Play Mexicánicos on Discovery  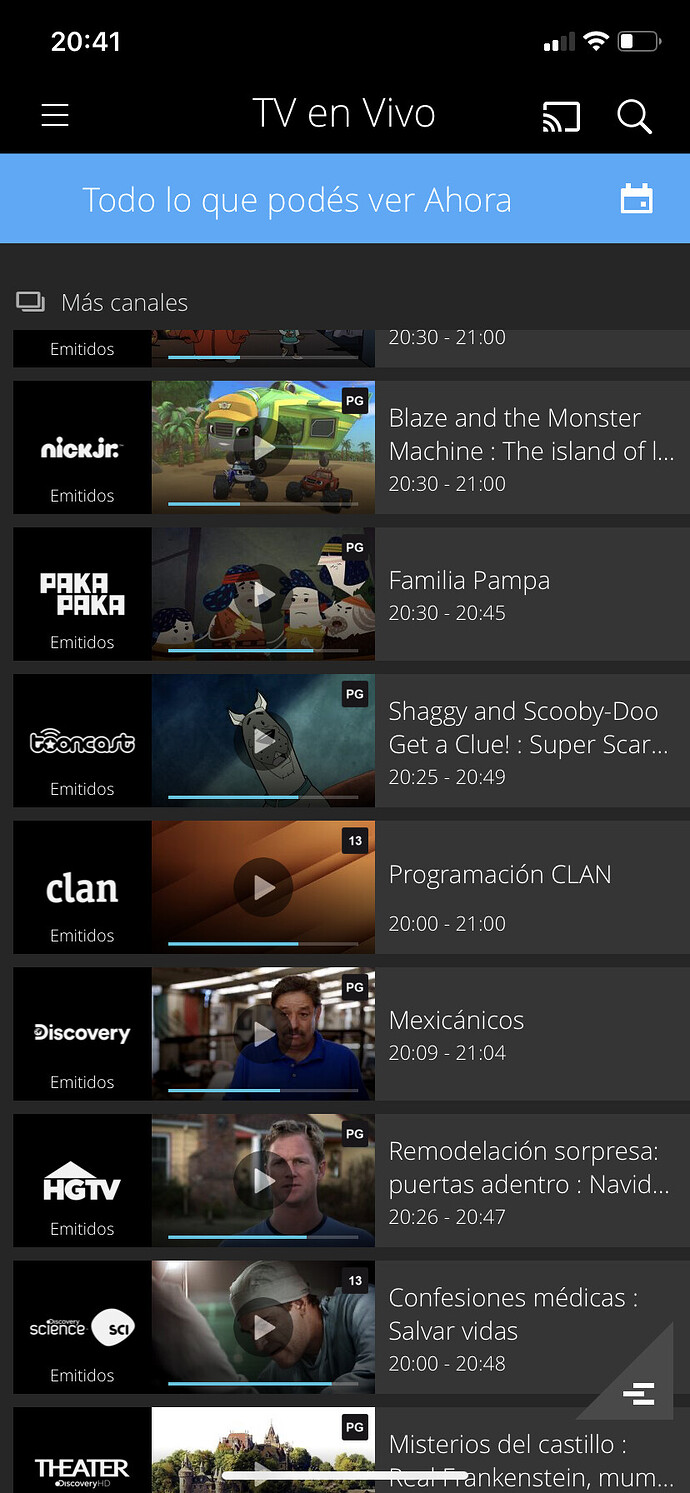263,1034
